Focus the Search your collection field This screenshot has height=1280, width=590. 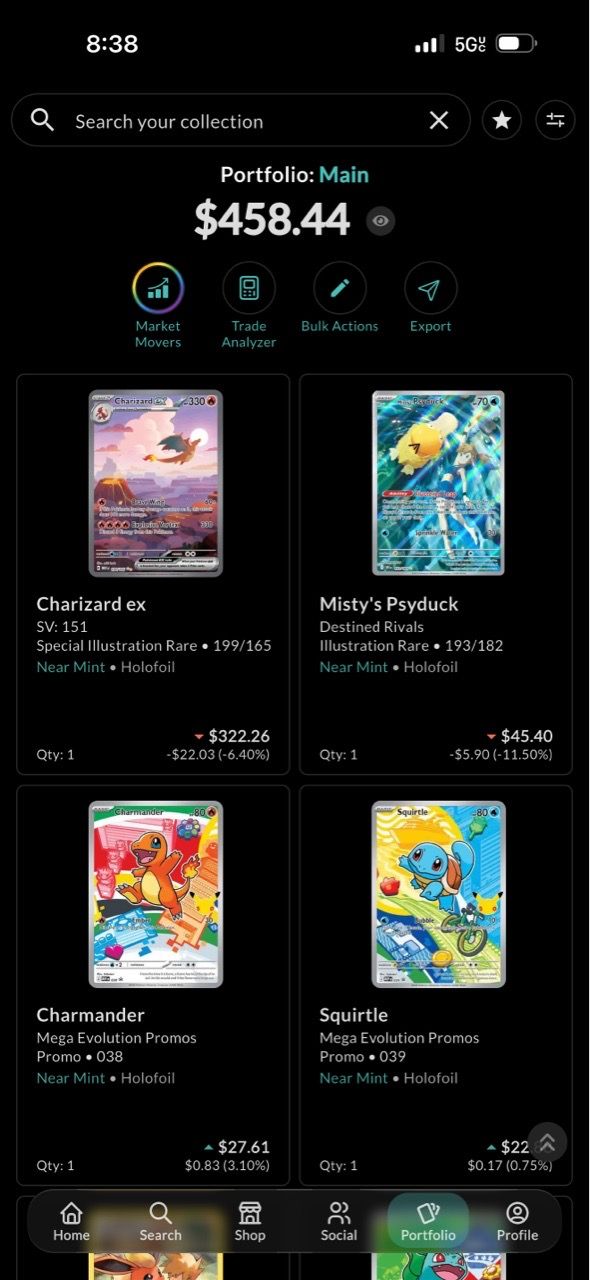pos(240,121)
